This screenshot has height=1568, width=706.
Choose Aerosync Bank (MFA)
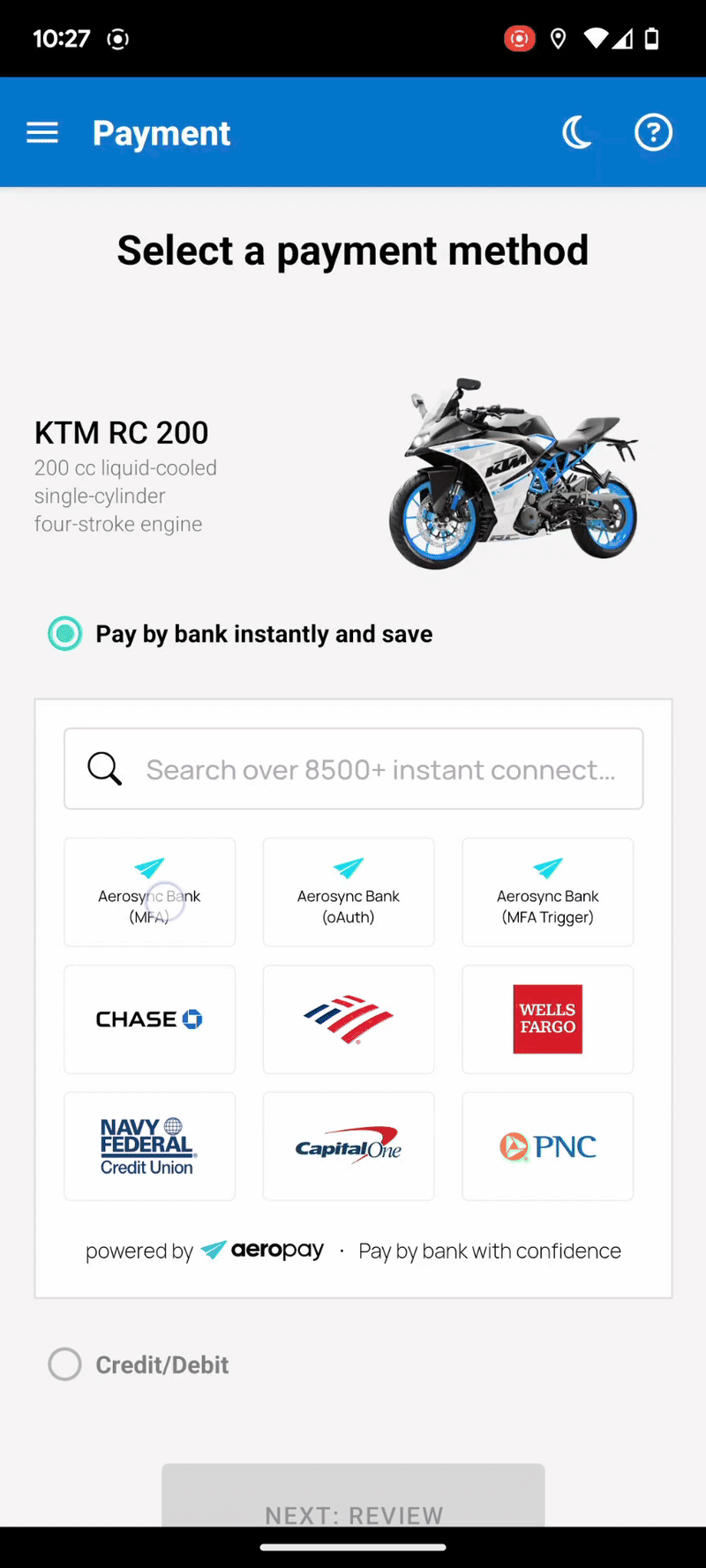(150, 892)
